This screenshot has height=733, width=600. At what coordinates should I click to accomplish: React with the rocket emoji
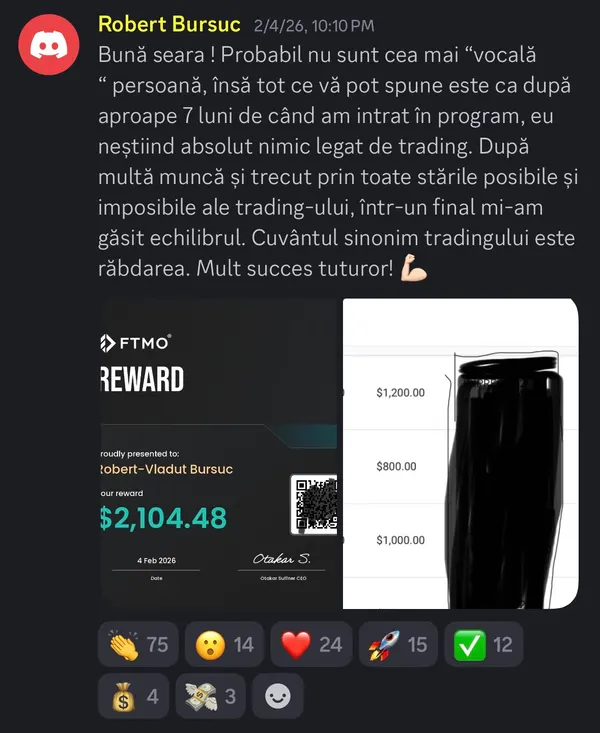pos(398,644)
